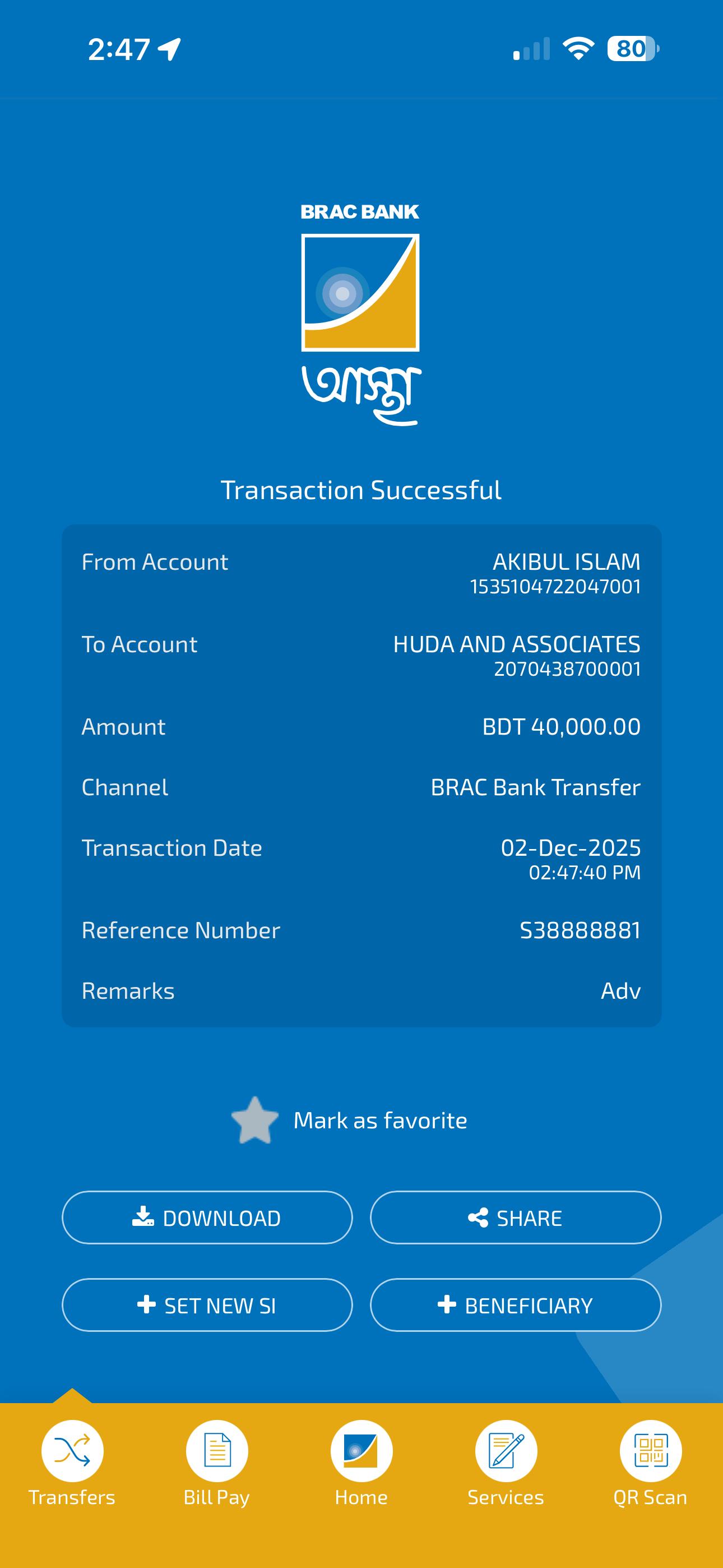
Task: Tap the plus icon beside BENEFICIARY
Action: [448, 1304]
